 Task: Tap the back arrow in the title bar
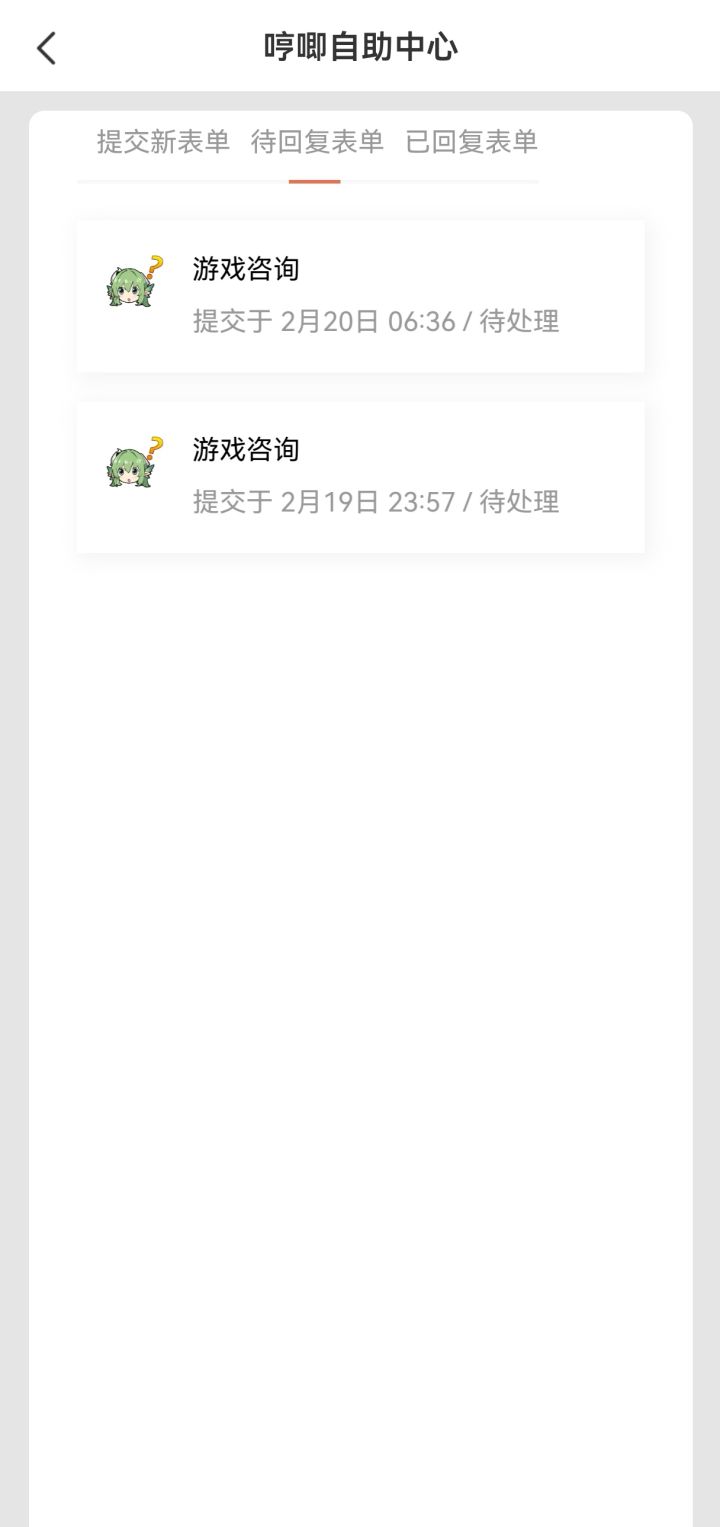pos(45,47)
